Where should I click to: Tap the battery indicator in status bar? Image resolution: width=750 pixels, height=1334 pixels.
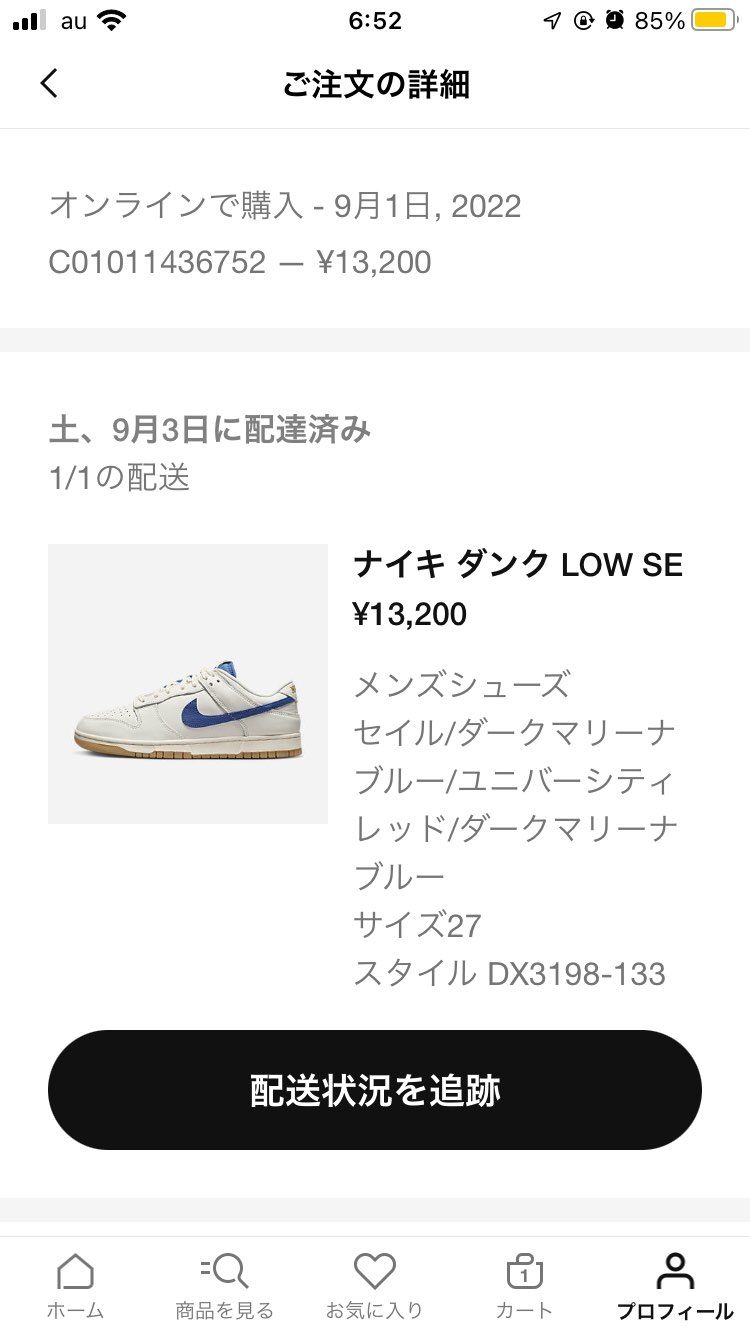coord(713,17)
